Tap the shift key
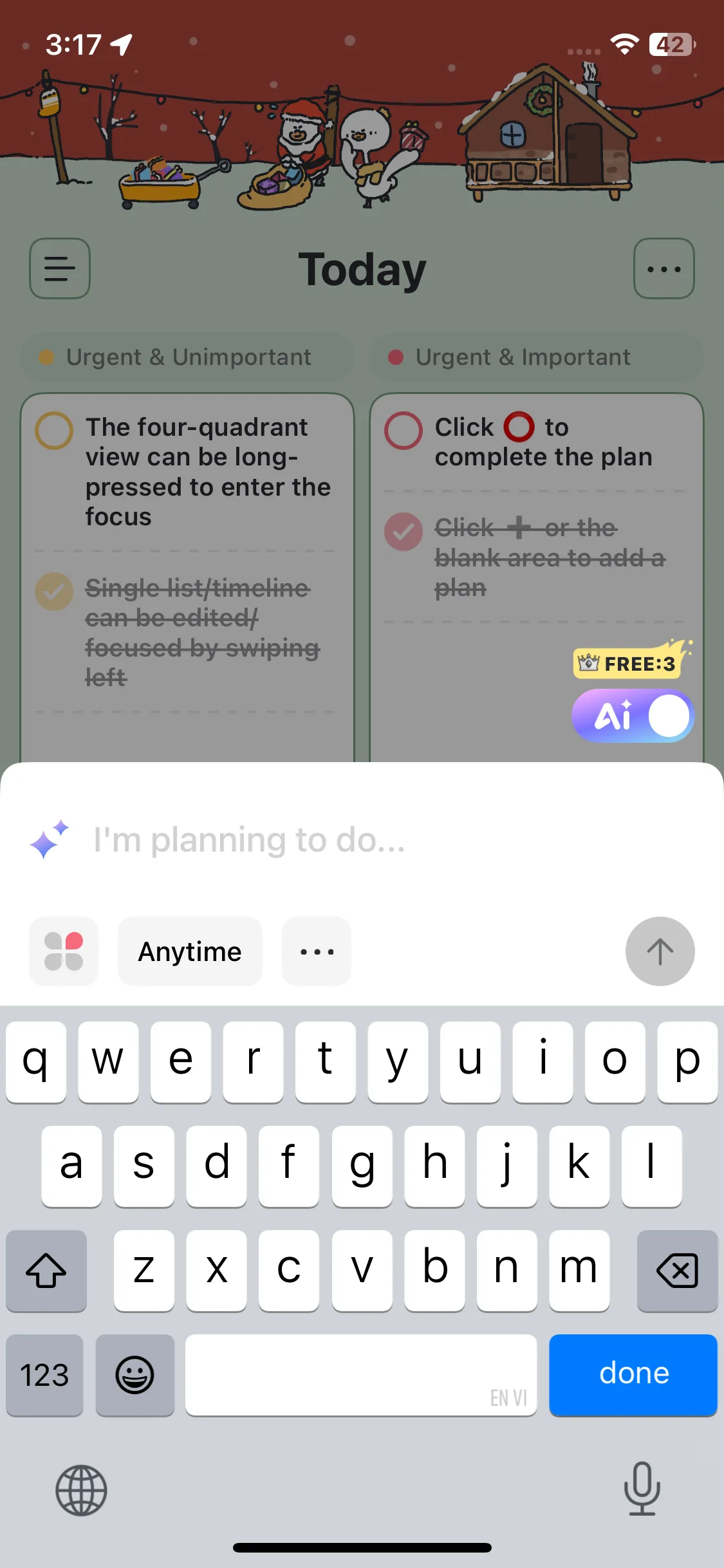This screenshot has height=1568, width=724. pyautogui.click(x=46, y=1271)
